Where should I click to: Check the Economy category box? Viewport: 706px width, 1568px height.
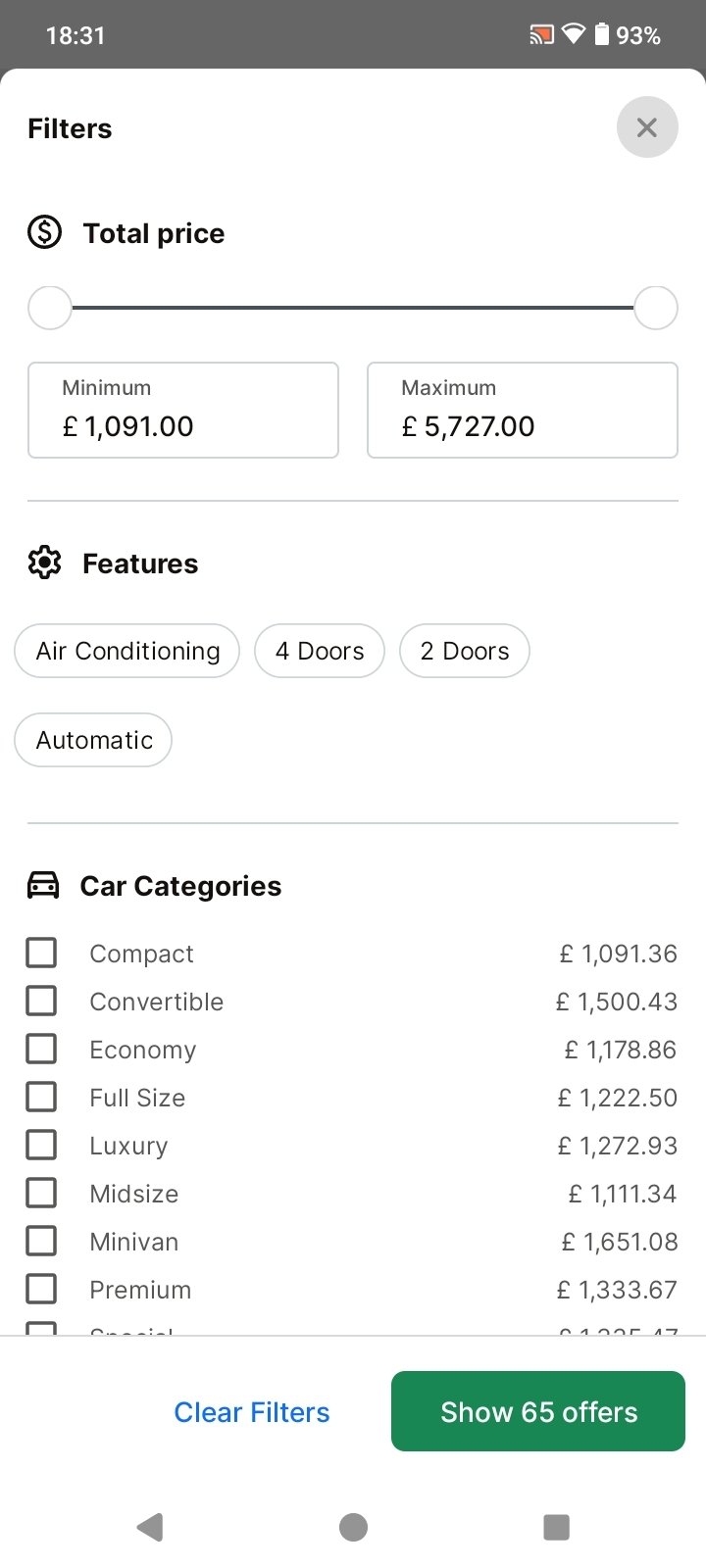click(x=41, y=1049)
